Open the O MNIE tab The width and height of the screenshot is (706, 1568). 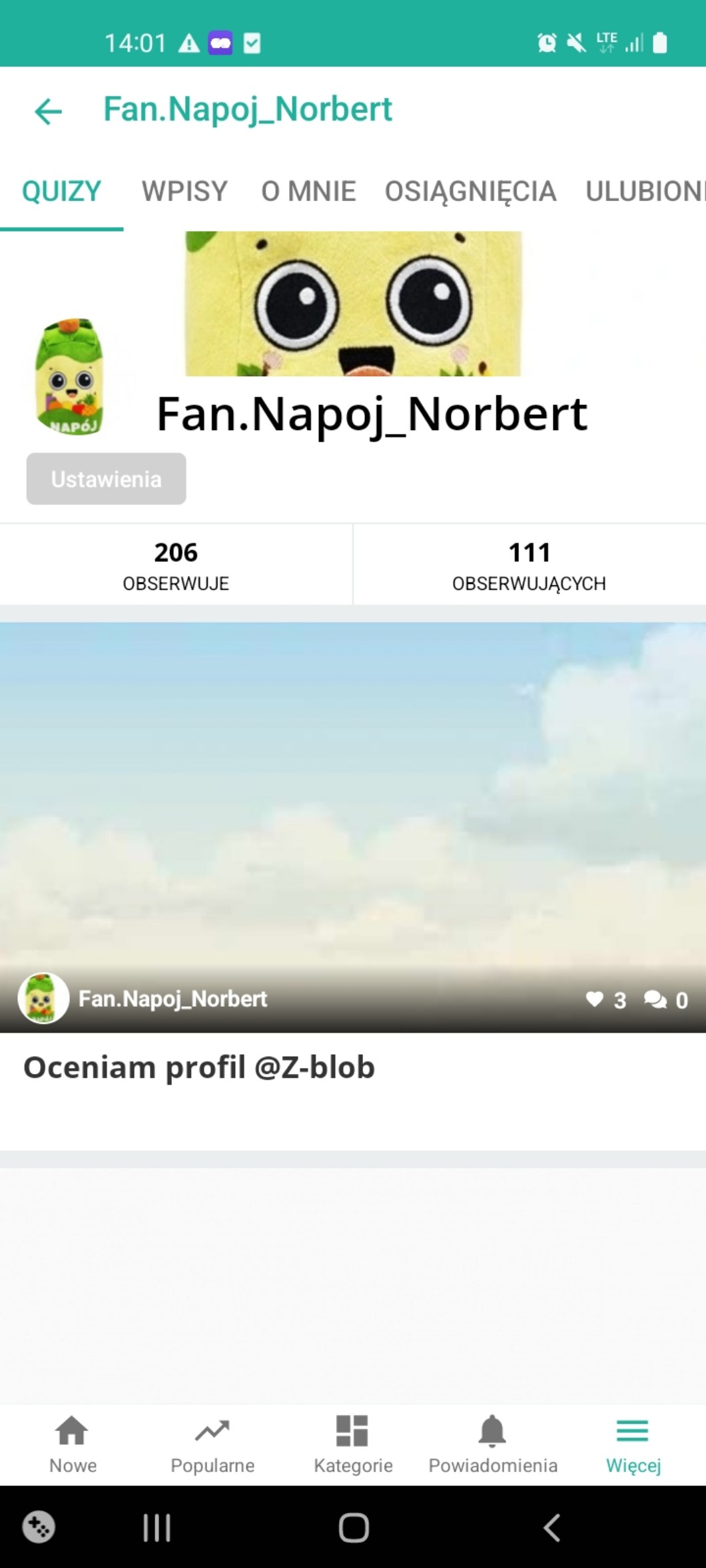(x=308, y=192)
